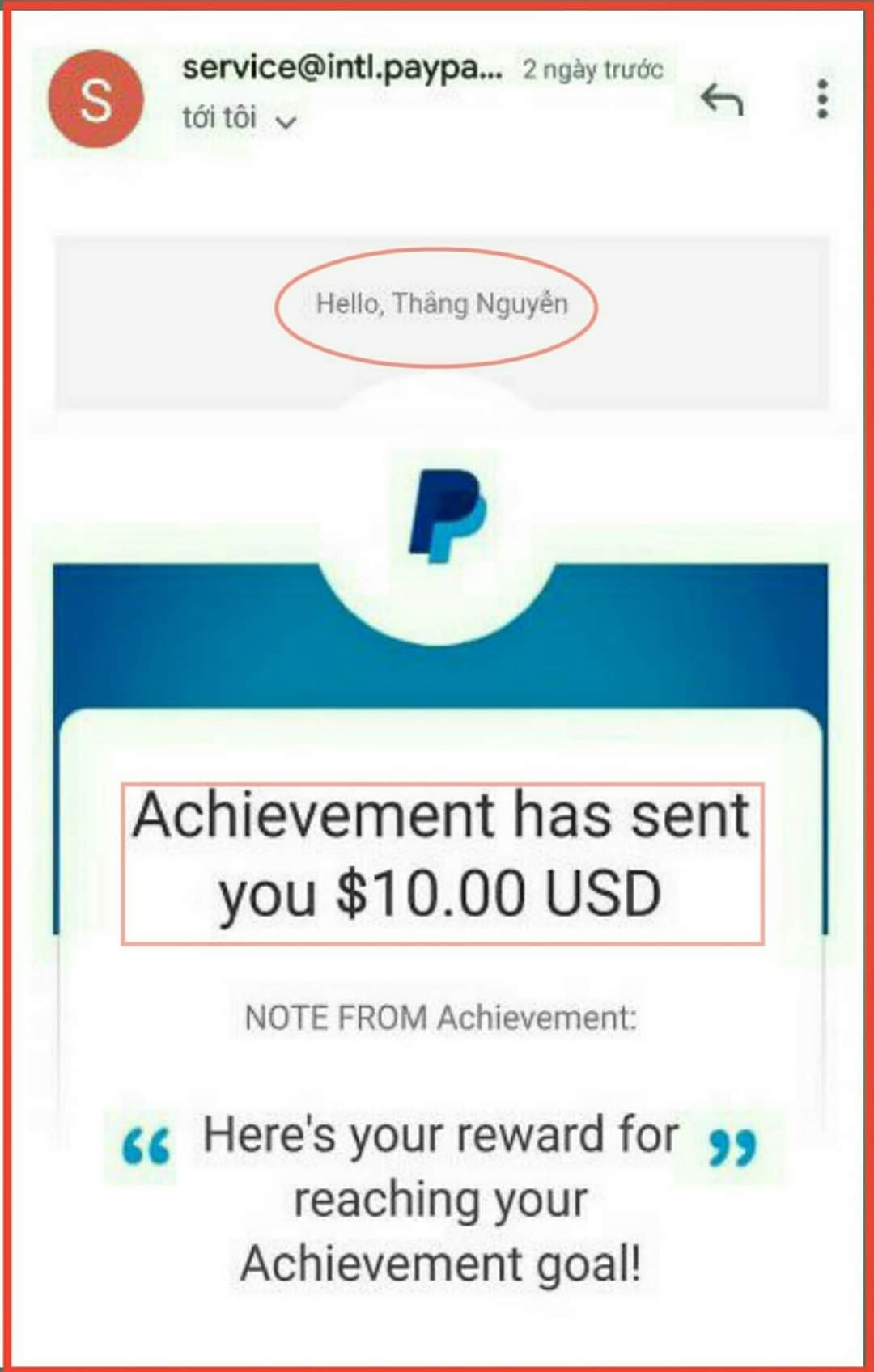The image size is (874, 1372).
Task: Expand recipient details next to 'tới tôi'
Action: point(286,122)
